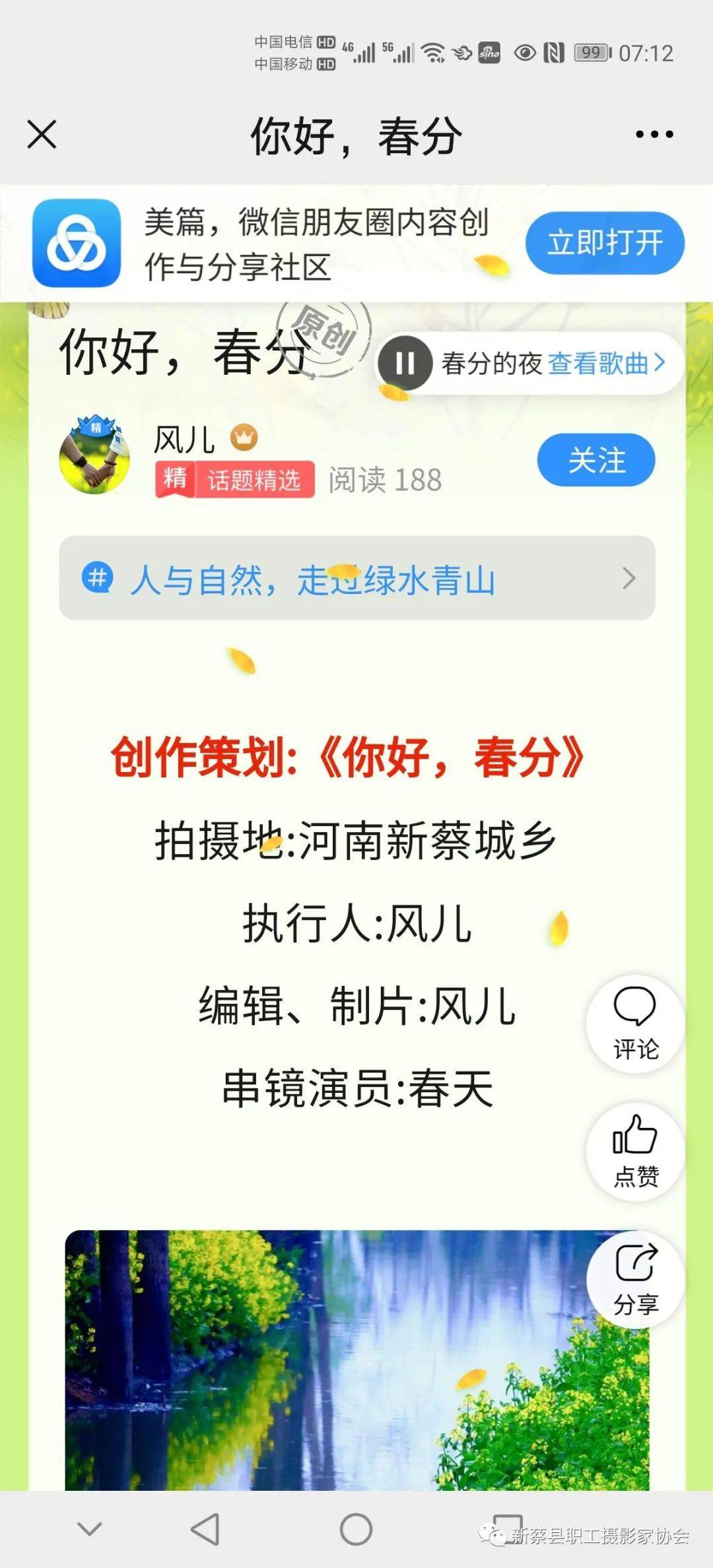Tap the 立即打开 button

pos(605,243)
